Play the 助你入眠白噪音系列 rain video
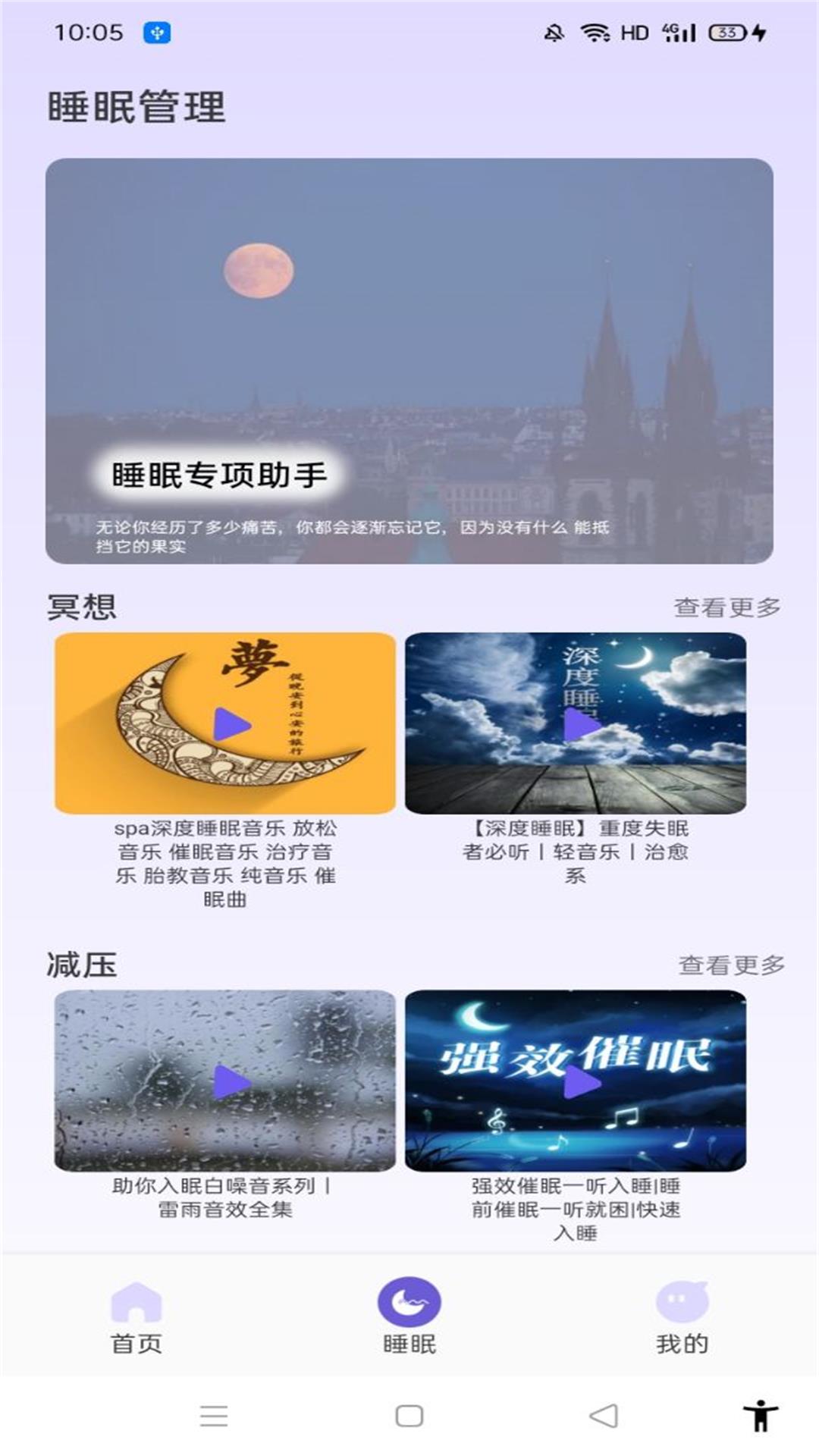Screen dimensions: 819x1456 pos(225,1081)
